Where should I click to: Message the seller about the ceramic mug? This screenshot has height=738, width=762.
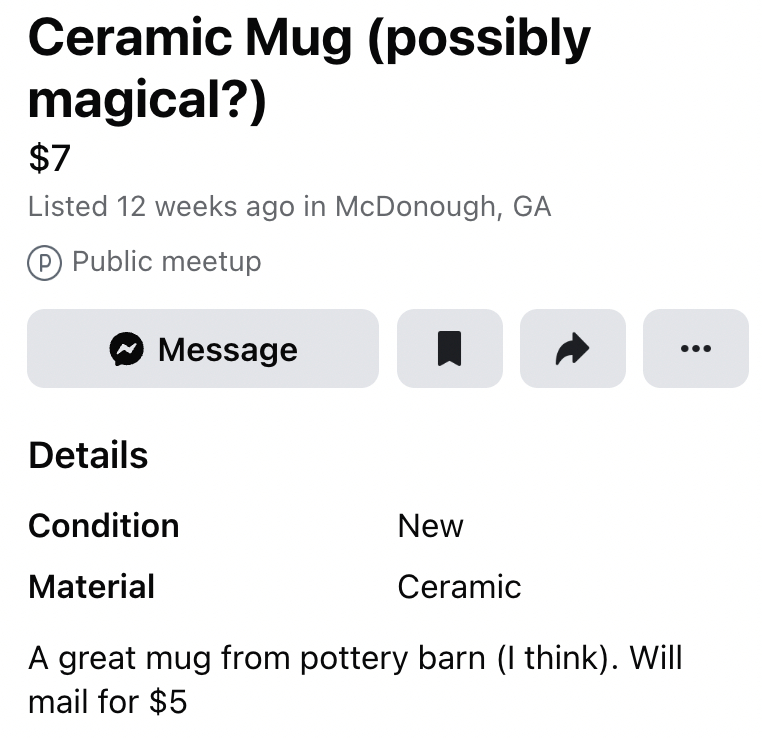pos(203,349)
